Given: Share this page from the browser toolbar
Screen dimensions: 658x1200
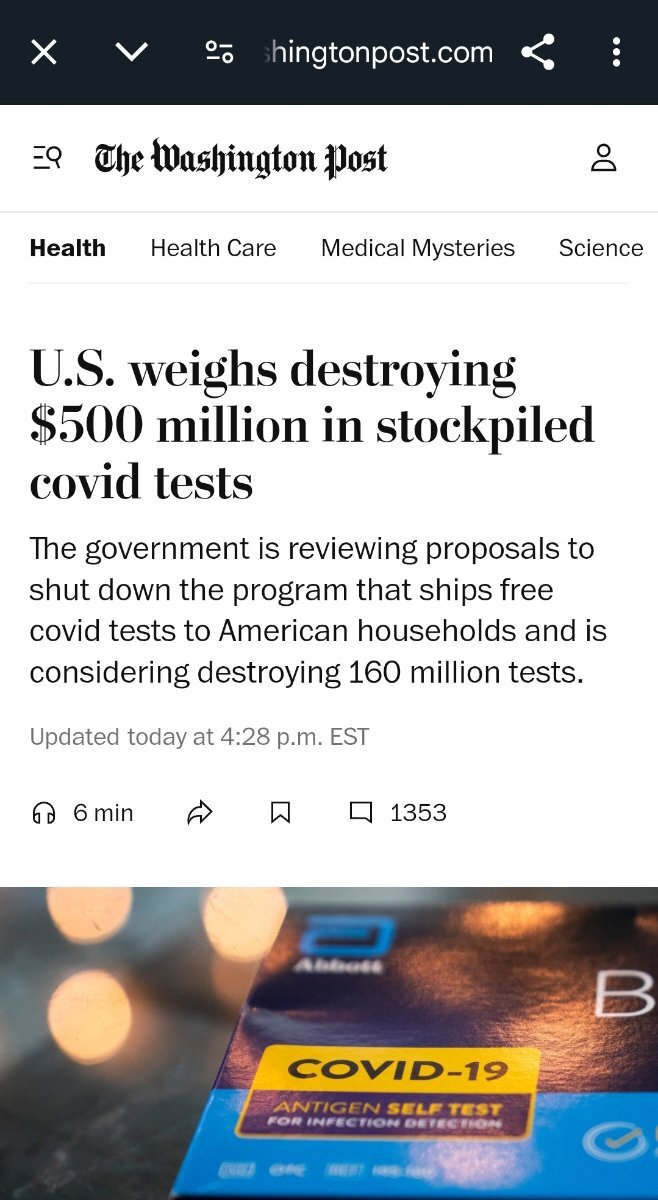Looking at the screenshot, I should pyautogui.click(x=538, y=52).
